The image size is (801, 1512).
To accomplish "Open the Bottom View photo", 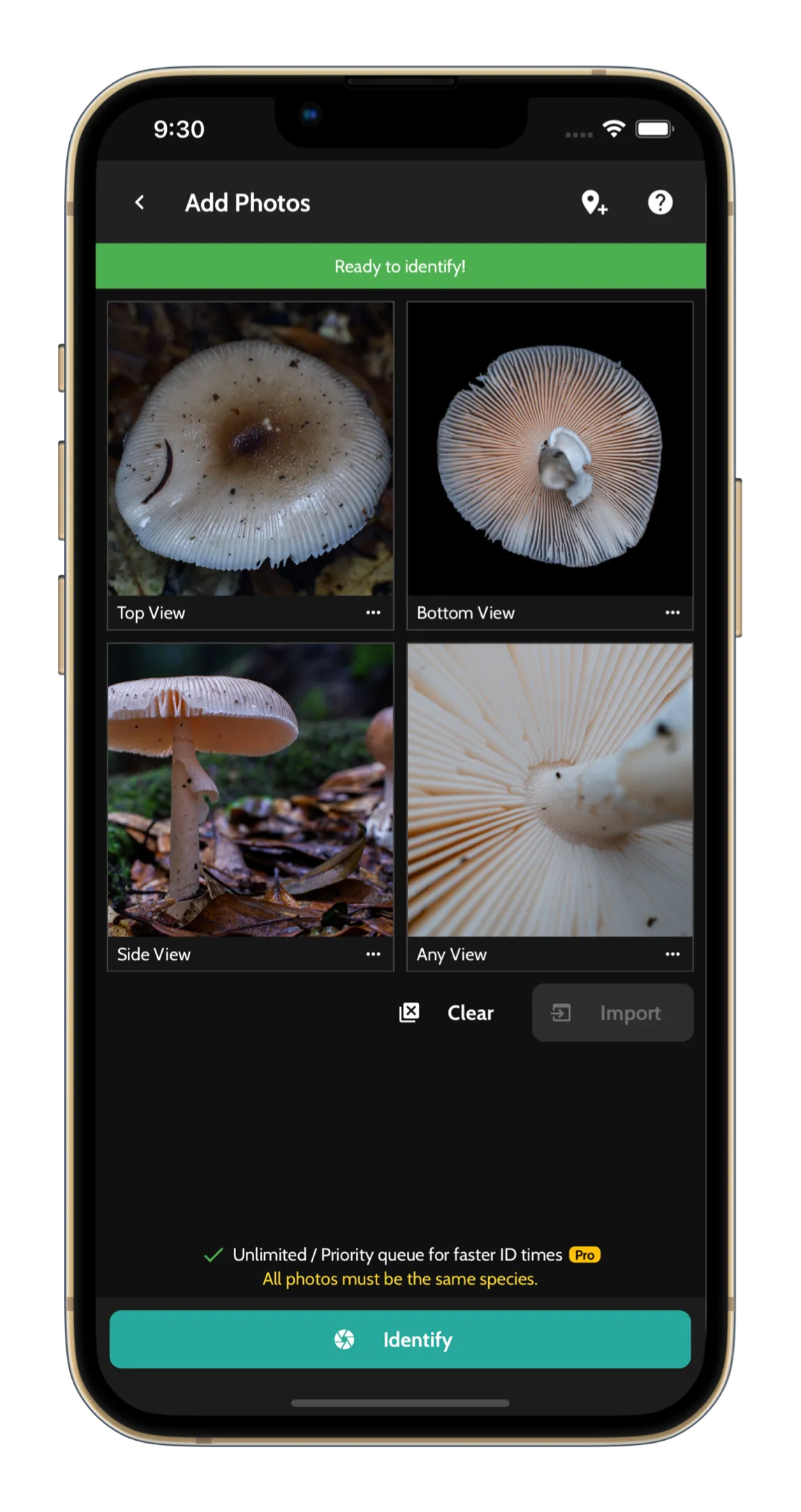I will (x=550, y=449).
